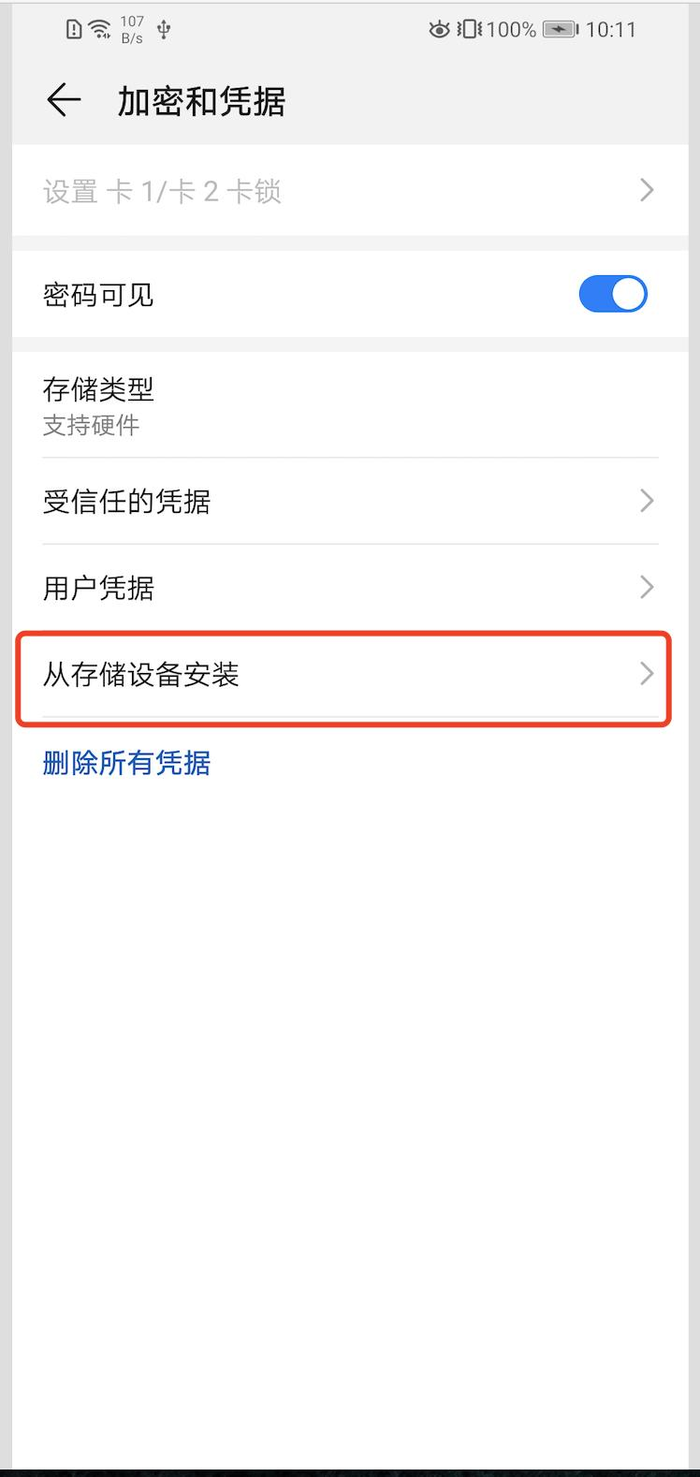Go back from 加密和凭据 screen

click(x=63, y=101)
